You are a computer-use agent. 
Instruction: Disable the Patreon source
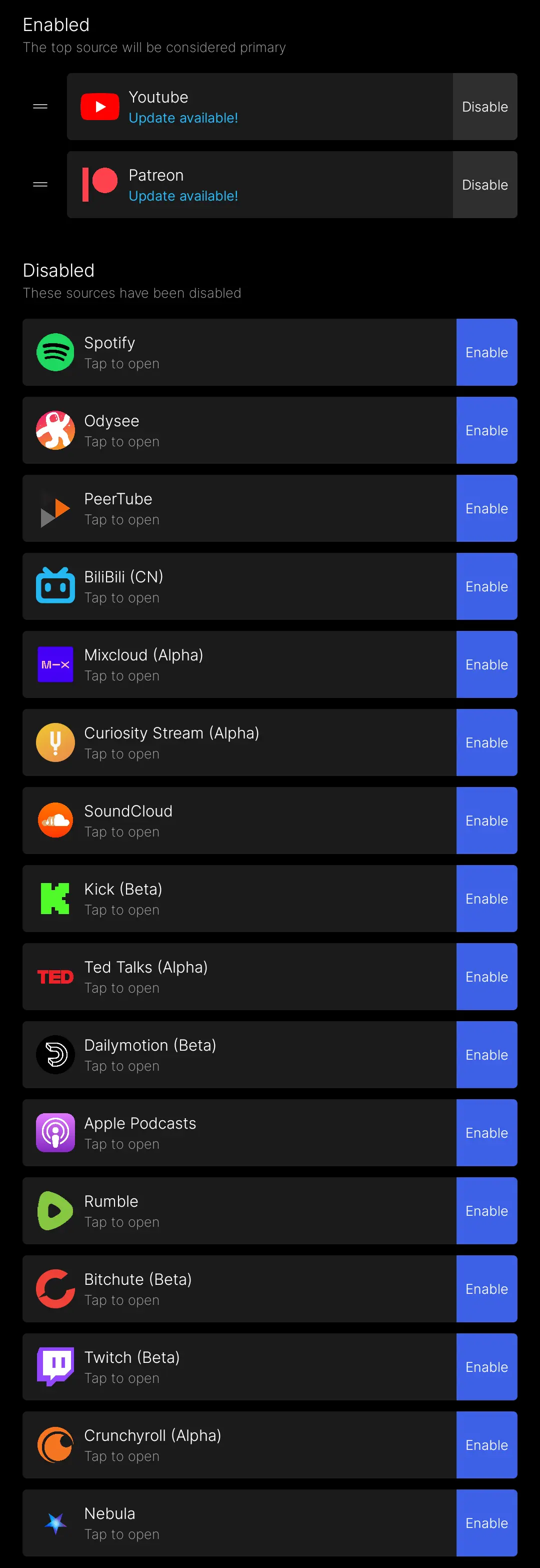484,185
